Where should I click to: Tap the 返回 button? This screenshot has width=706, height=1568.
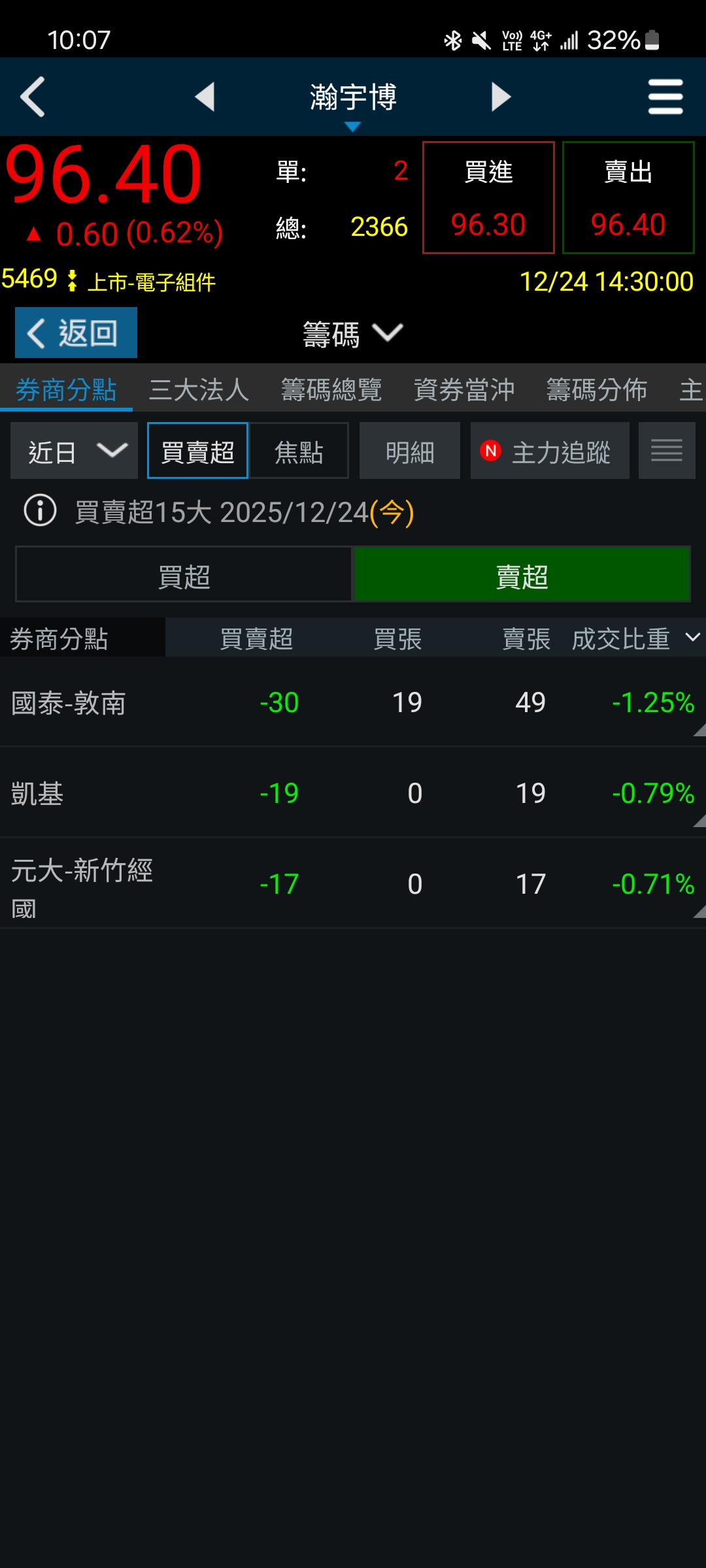(75, 333)
